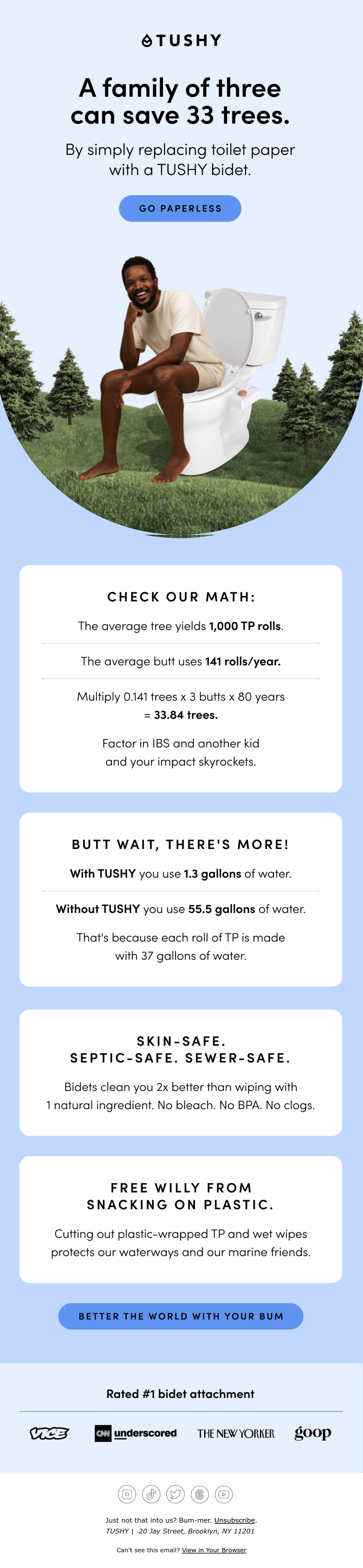
Task: Tap Better the World With Your Bum
Action: click(x=180, y=1315)
